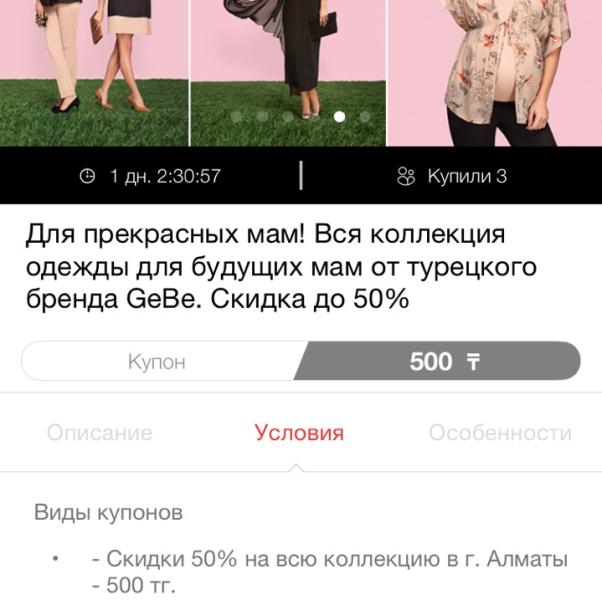Tap the highlighted image carousel page dot

[x=339, y=116]
